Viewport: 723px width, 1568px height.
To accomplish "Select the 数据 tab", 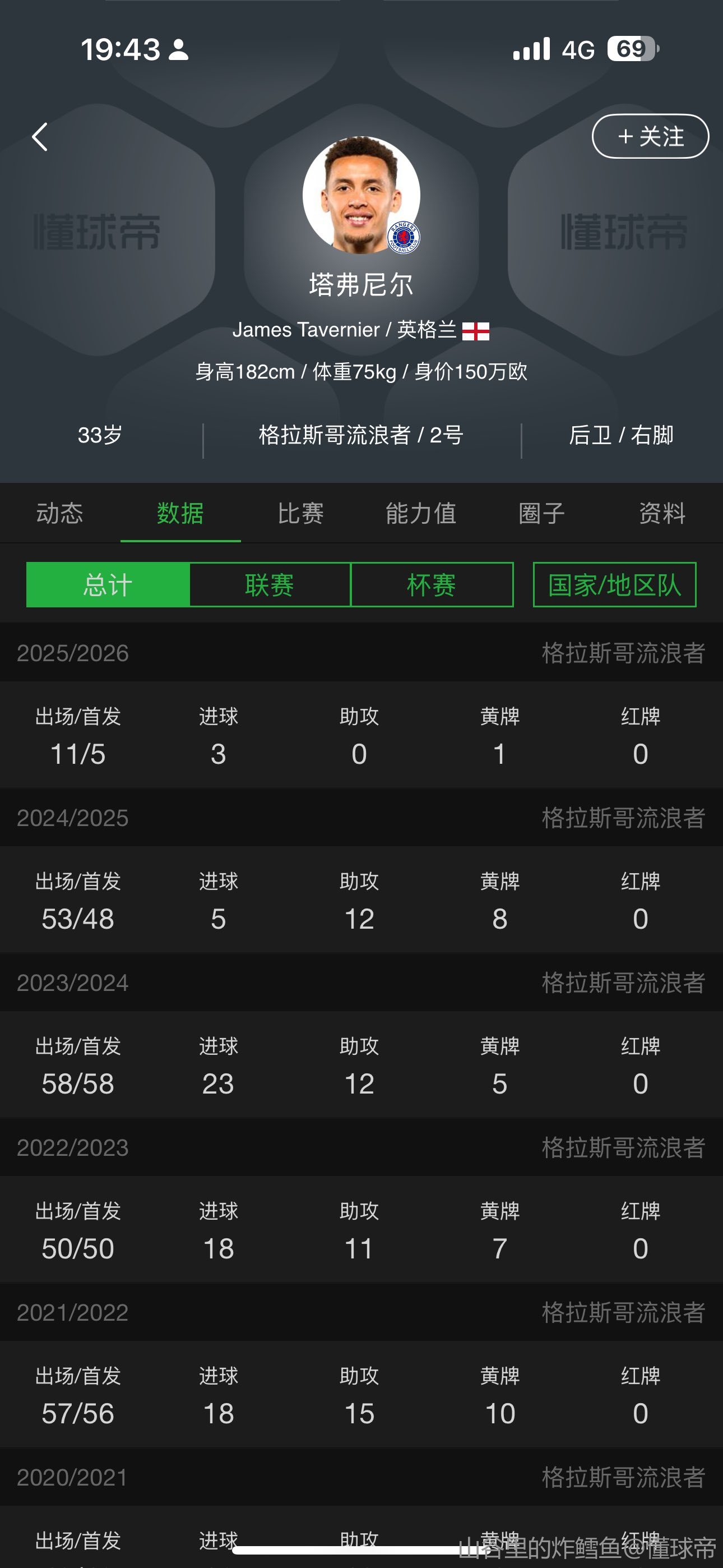I will 180,513.
